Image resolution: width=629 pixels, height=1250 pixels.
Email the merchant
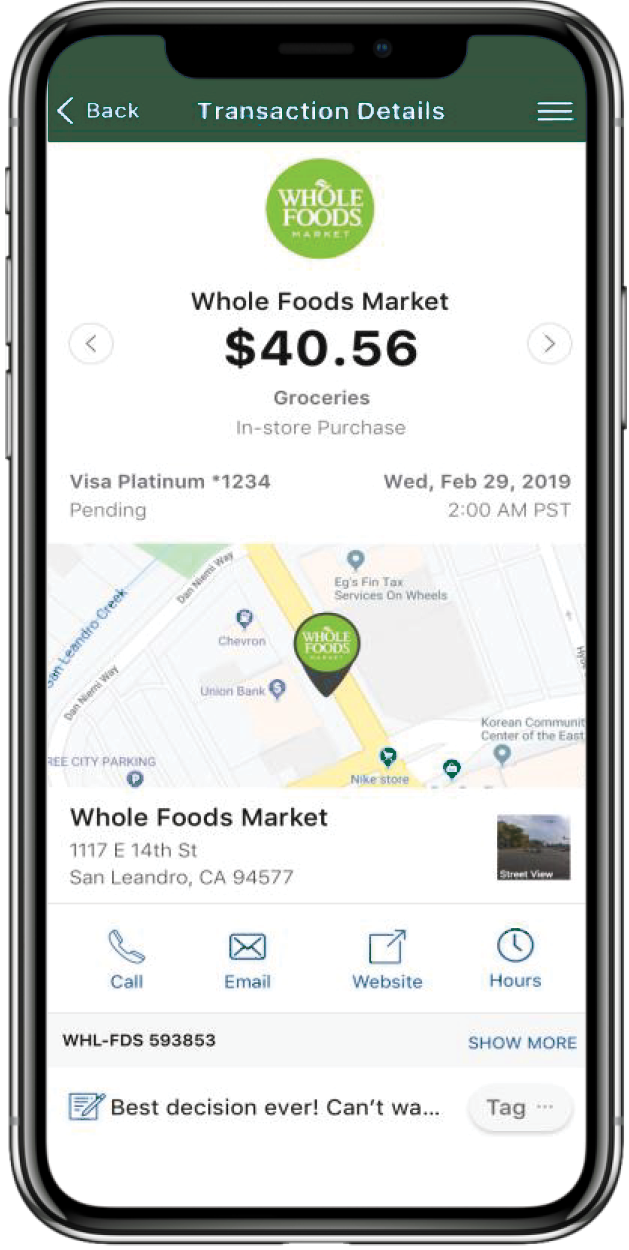[x=247, y=959]
